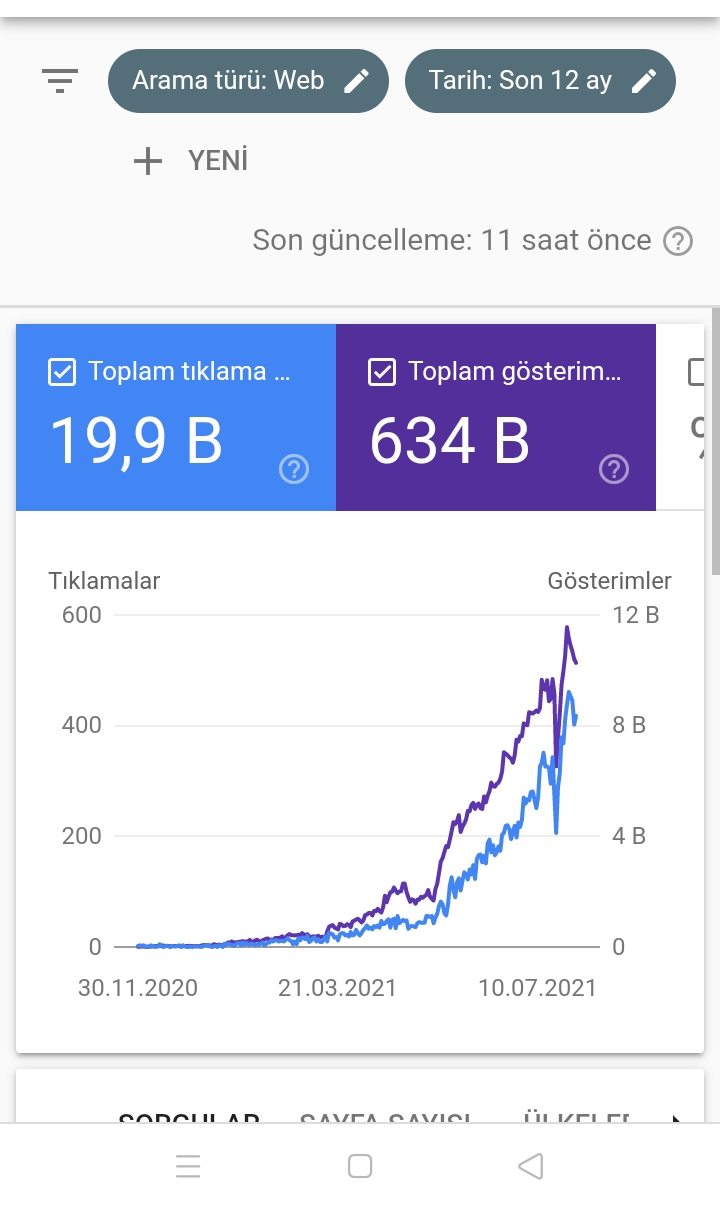
Task: Open help next to Son güncelleme
Action: pyautogui.click(x=678, y=241)
